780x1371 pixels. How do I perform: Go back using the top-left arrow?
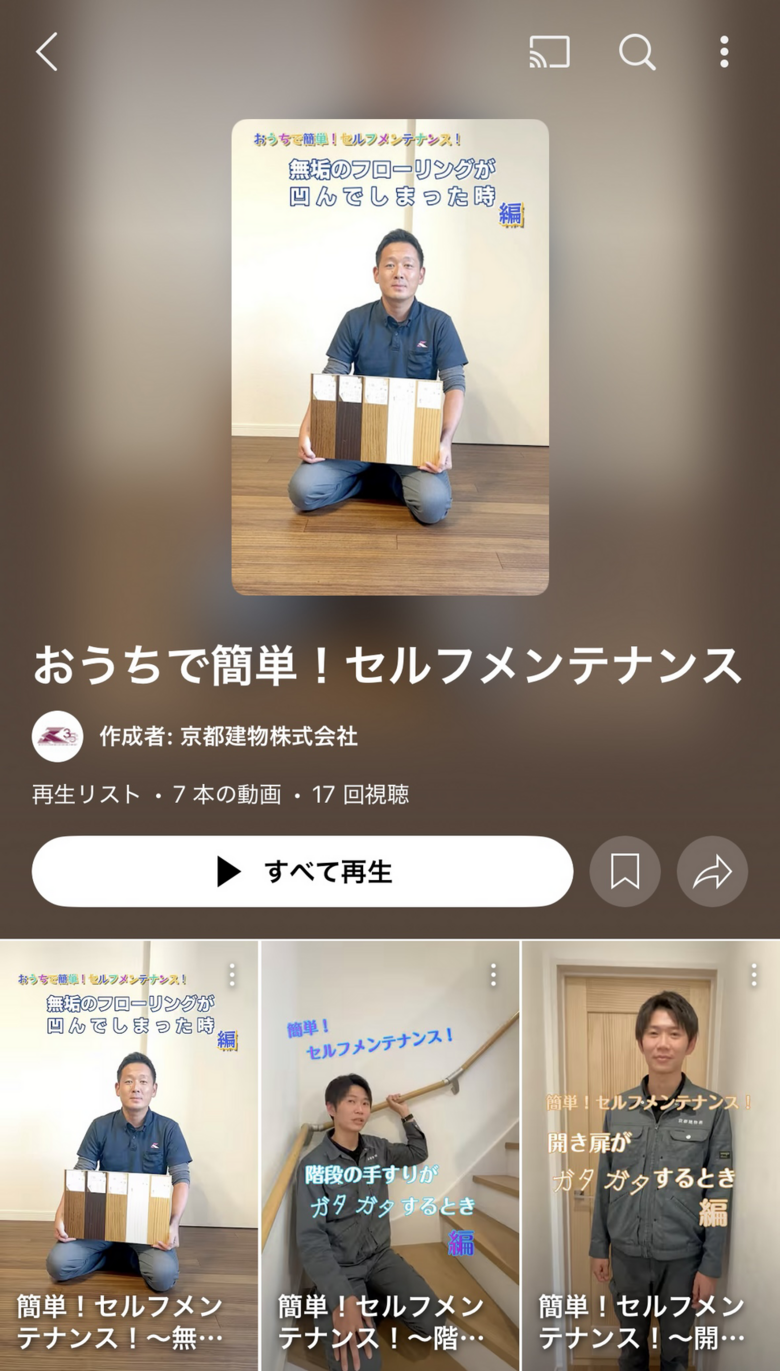tap(47, 52)
